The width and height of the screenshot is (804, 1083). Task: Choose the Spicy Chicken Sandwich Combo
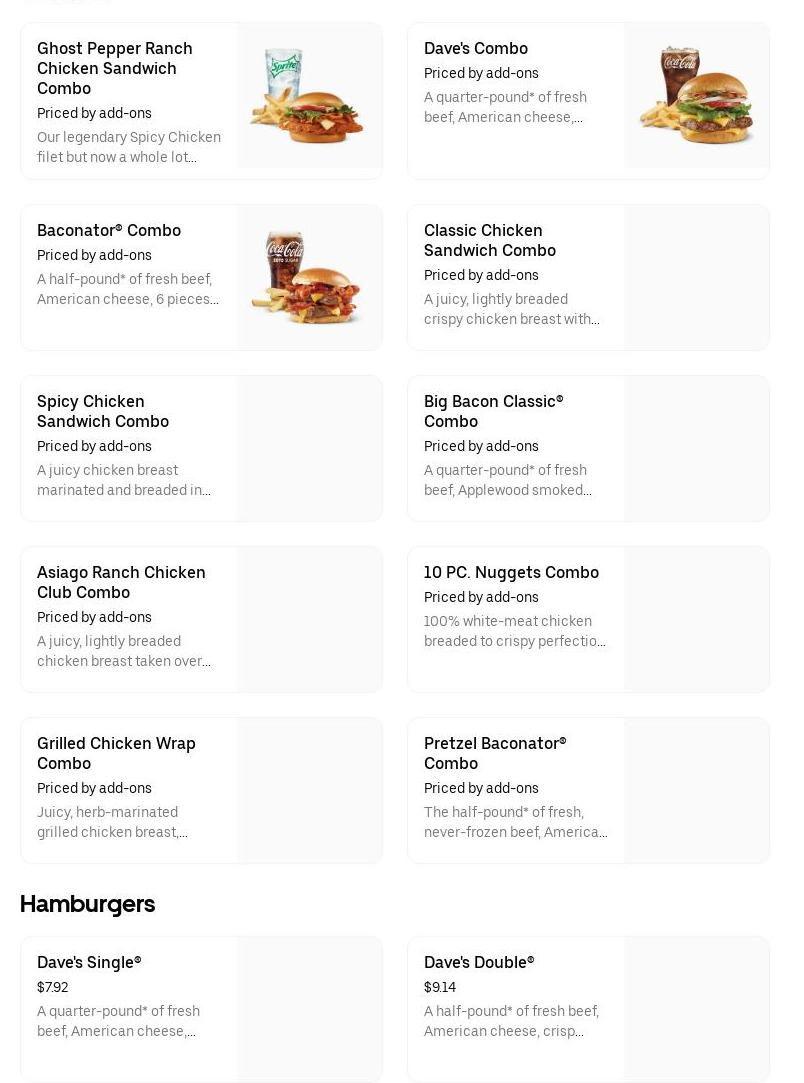tap(200, 448)
